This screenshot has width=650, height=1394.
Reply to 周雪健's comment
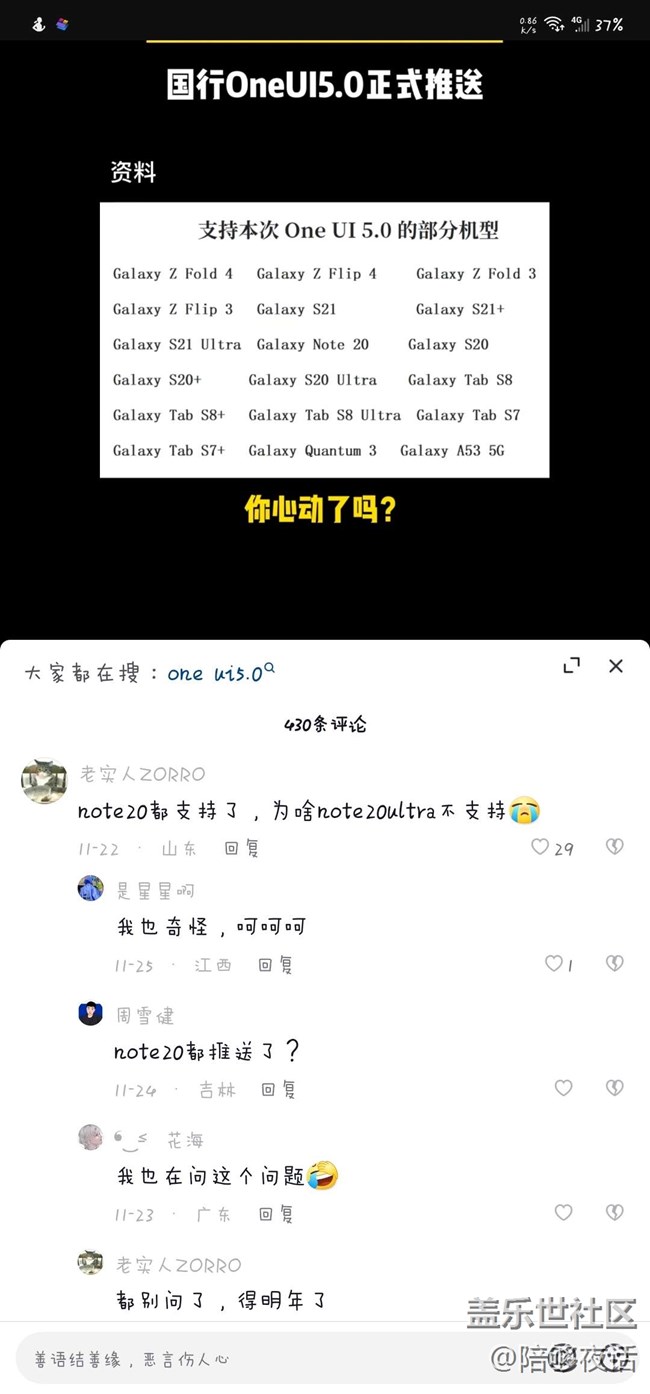[x=279, y=1089]
